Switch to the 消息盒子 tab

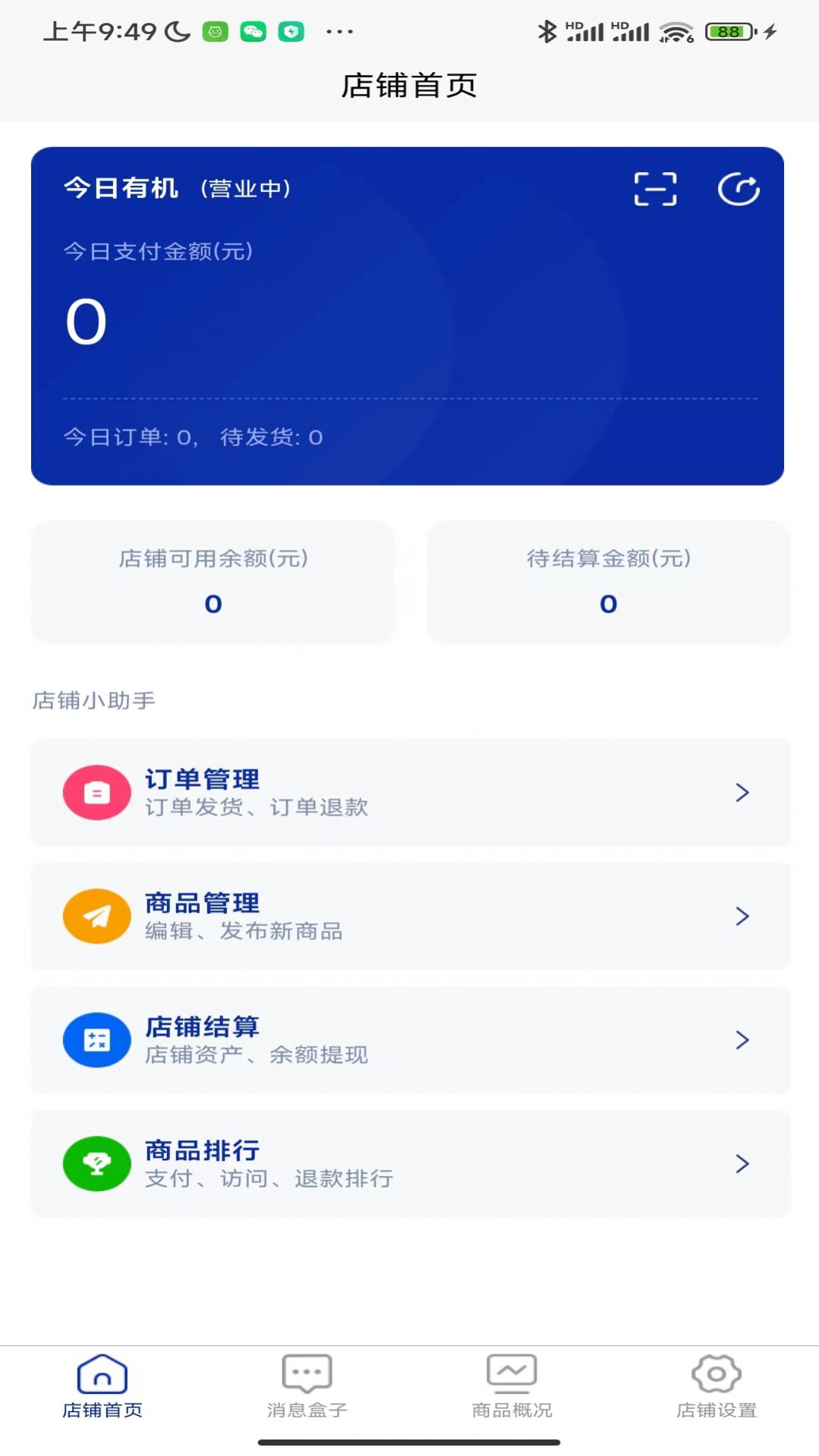pos(307,1386)
